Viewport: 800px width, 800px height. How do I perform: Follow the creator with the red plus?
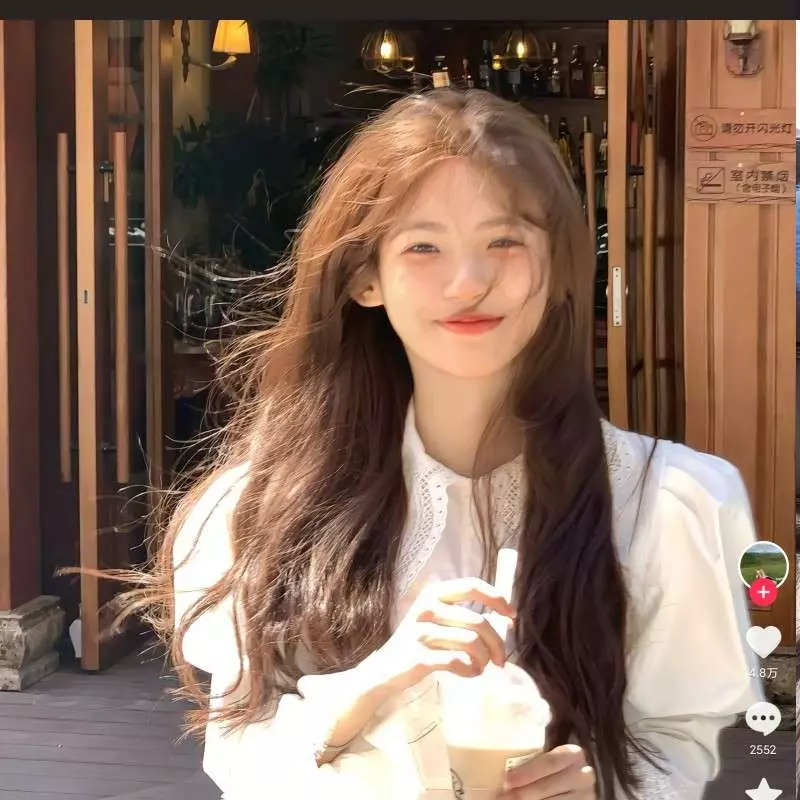tap(763, 592)
